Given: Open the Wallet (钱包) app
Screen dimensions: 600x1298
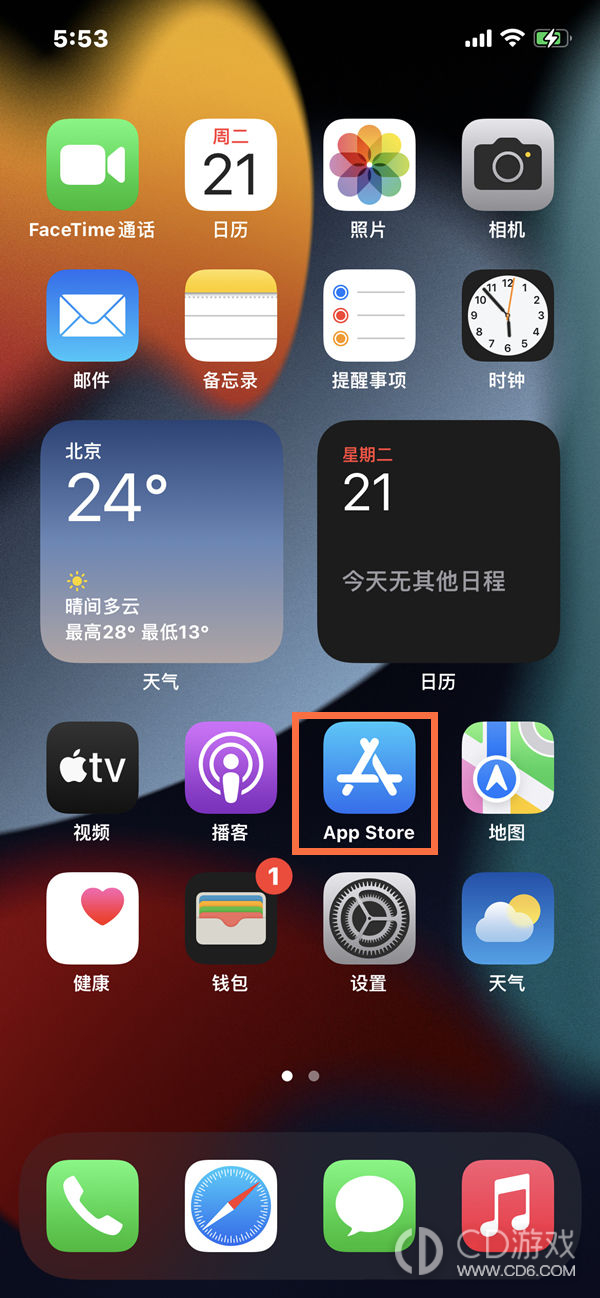Looking at the screenshot, I should point(231,918).
